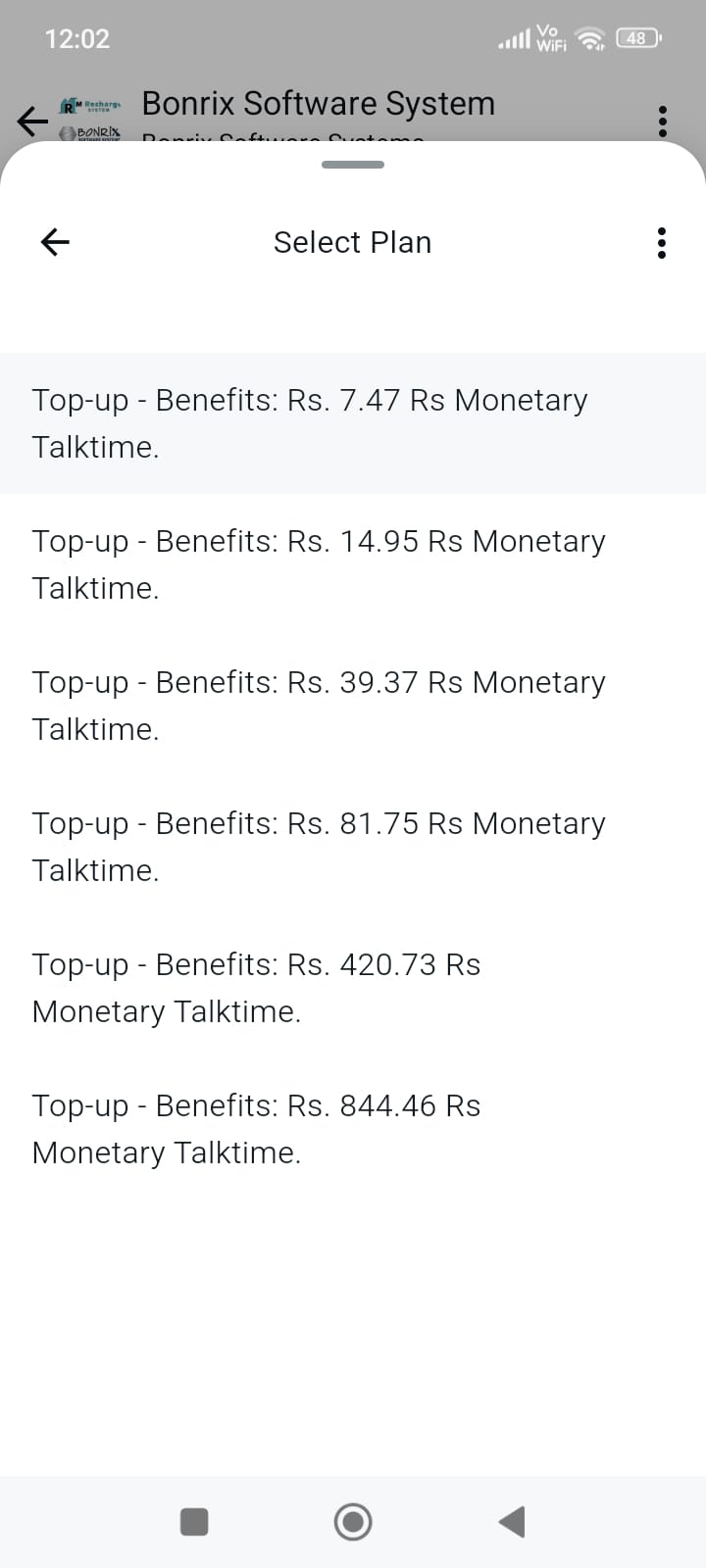Go back from the Select Plan sheet
This screenshot has width=706, height=1568.
coord(55,242)
